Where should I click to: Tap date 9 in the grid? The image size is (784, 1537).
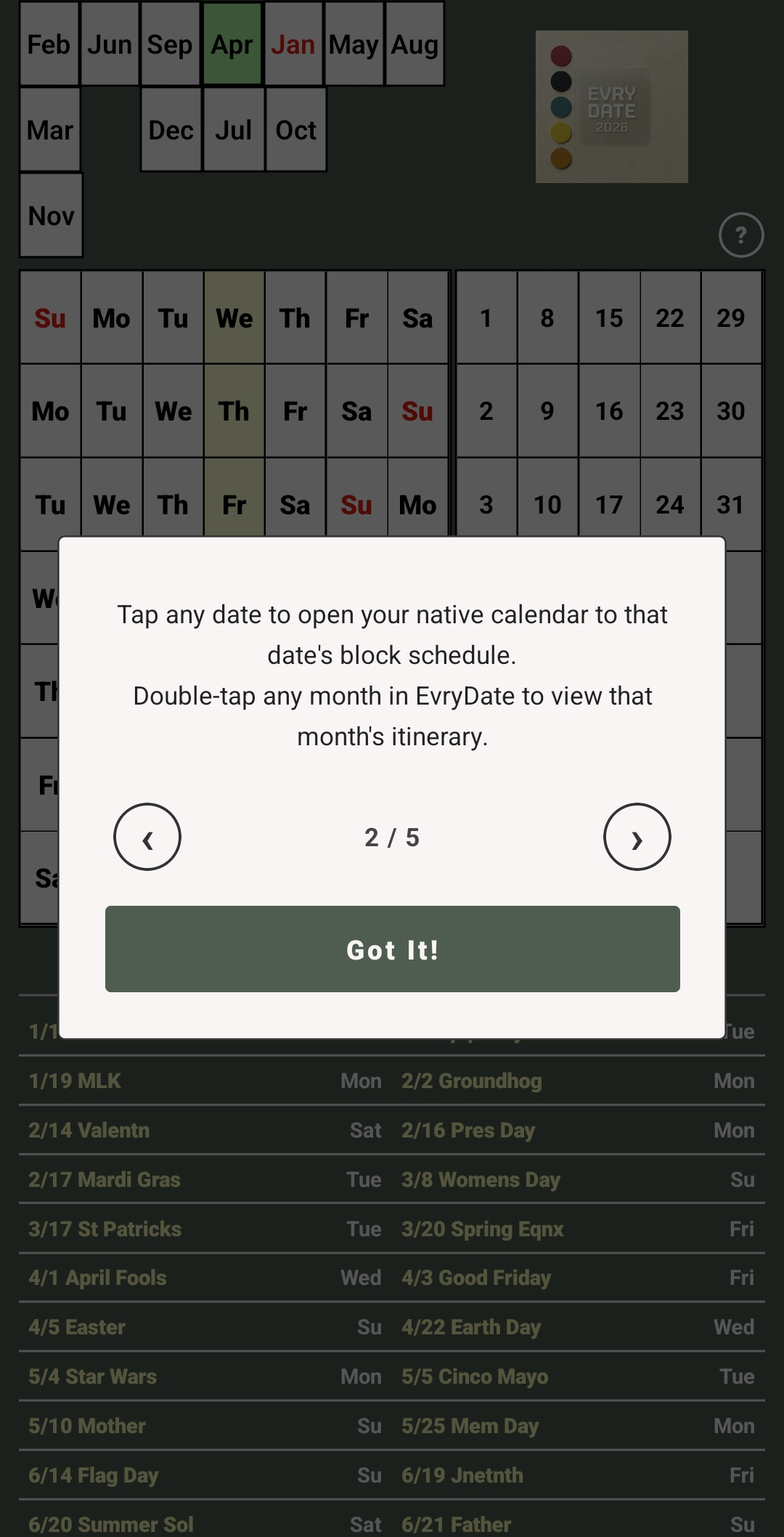click(547, 411)
